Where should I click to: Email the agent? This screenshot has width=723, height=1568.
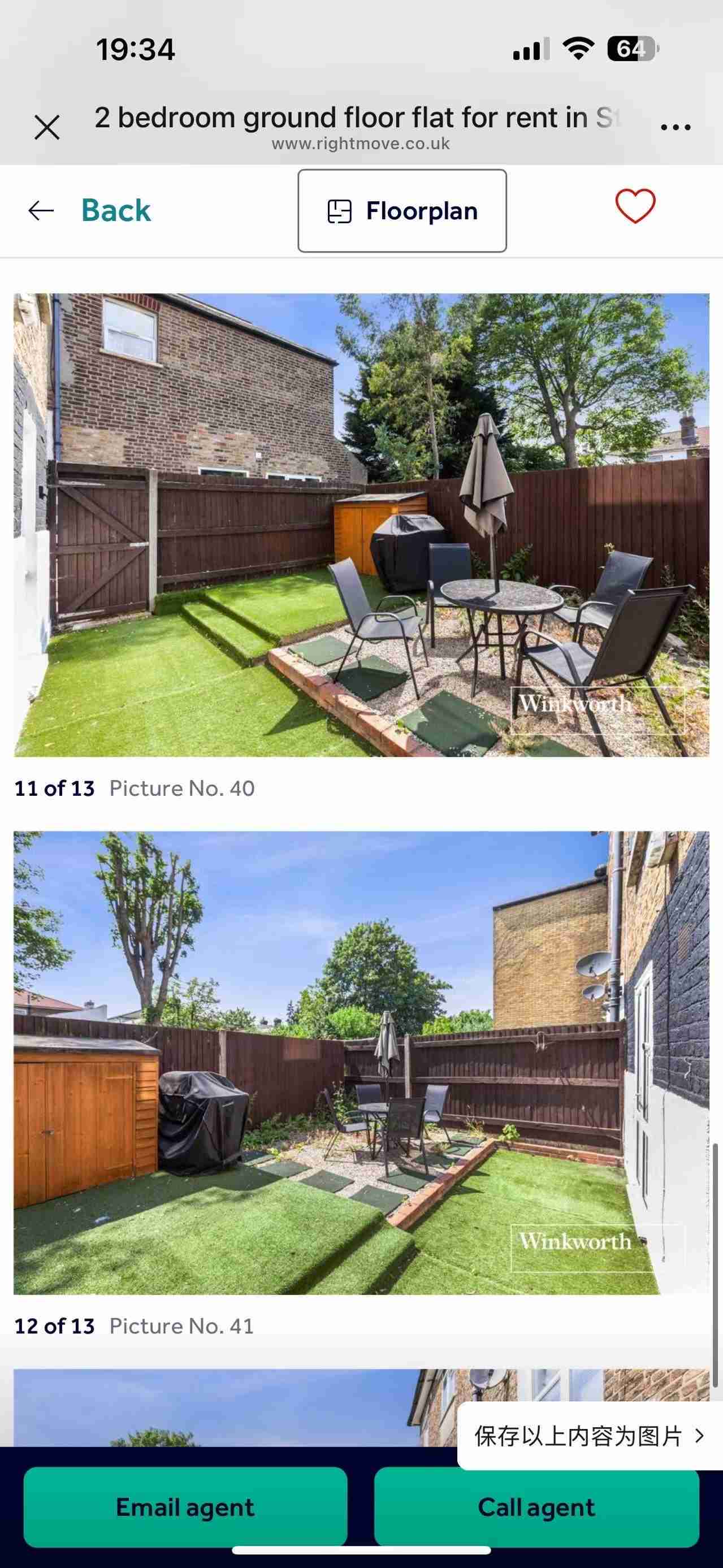tap(185, 1507)
